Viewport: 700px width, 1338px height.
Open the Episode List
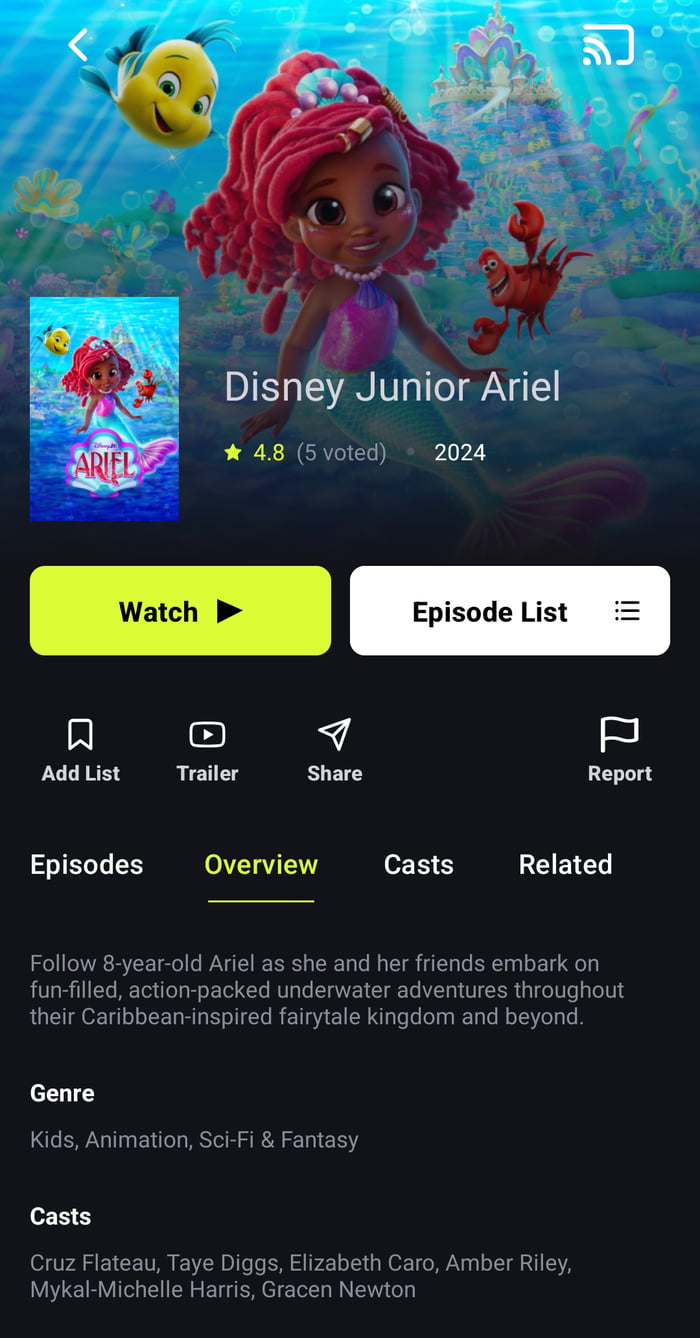(x=510, y=611)
